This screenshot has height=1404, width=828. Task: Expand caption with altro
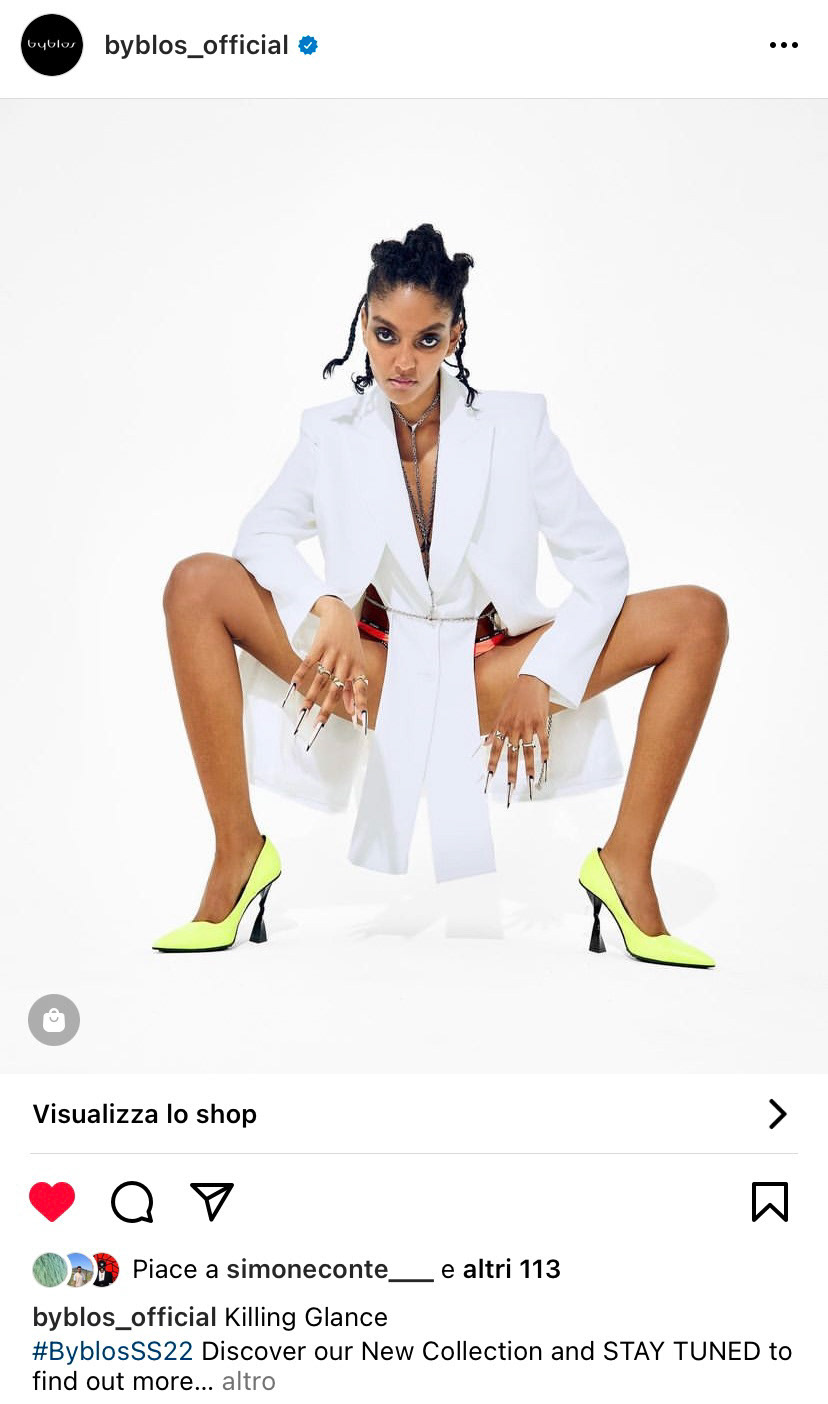248,1381
